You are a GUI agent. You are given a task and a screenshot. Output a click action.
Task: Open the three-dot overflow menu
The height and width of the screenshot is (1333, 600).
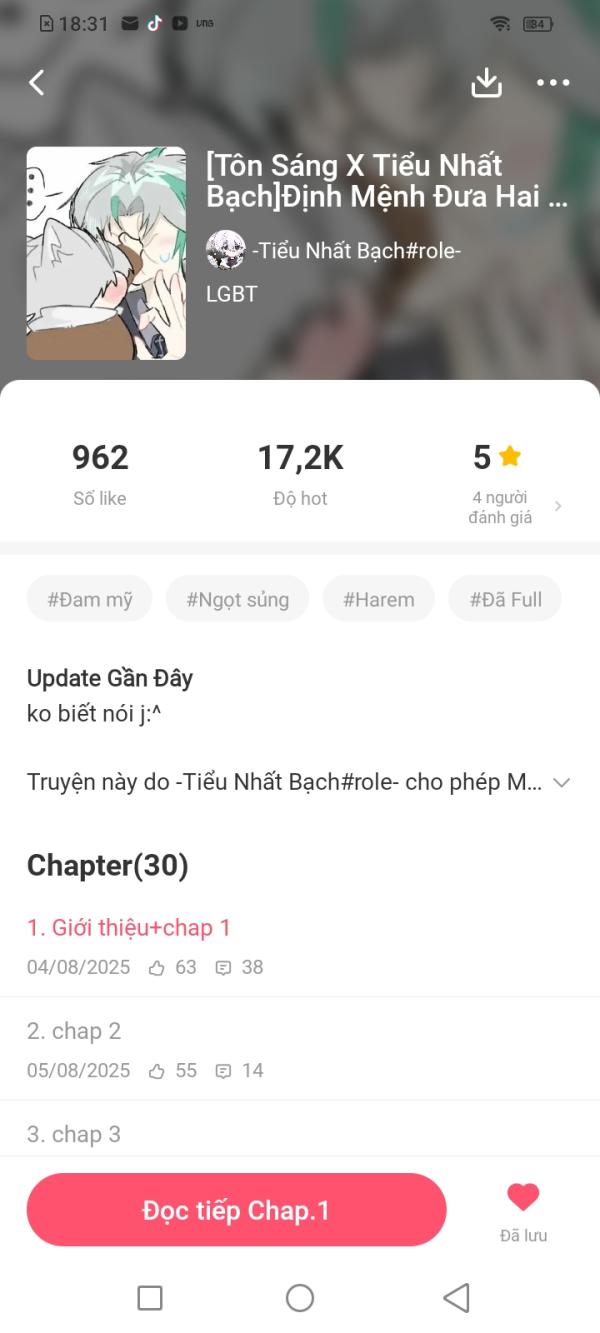(x=553, y=82)
